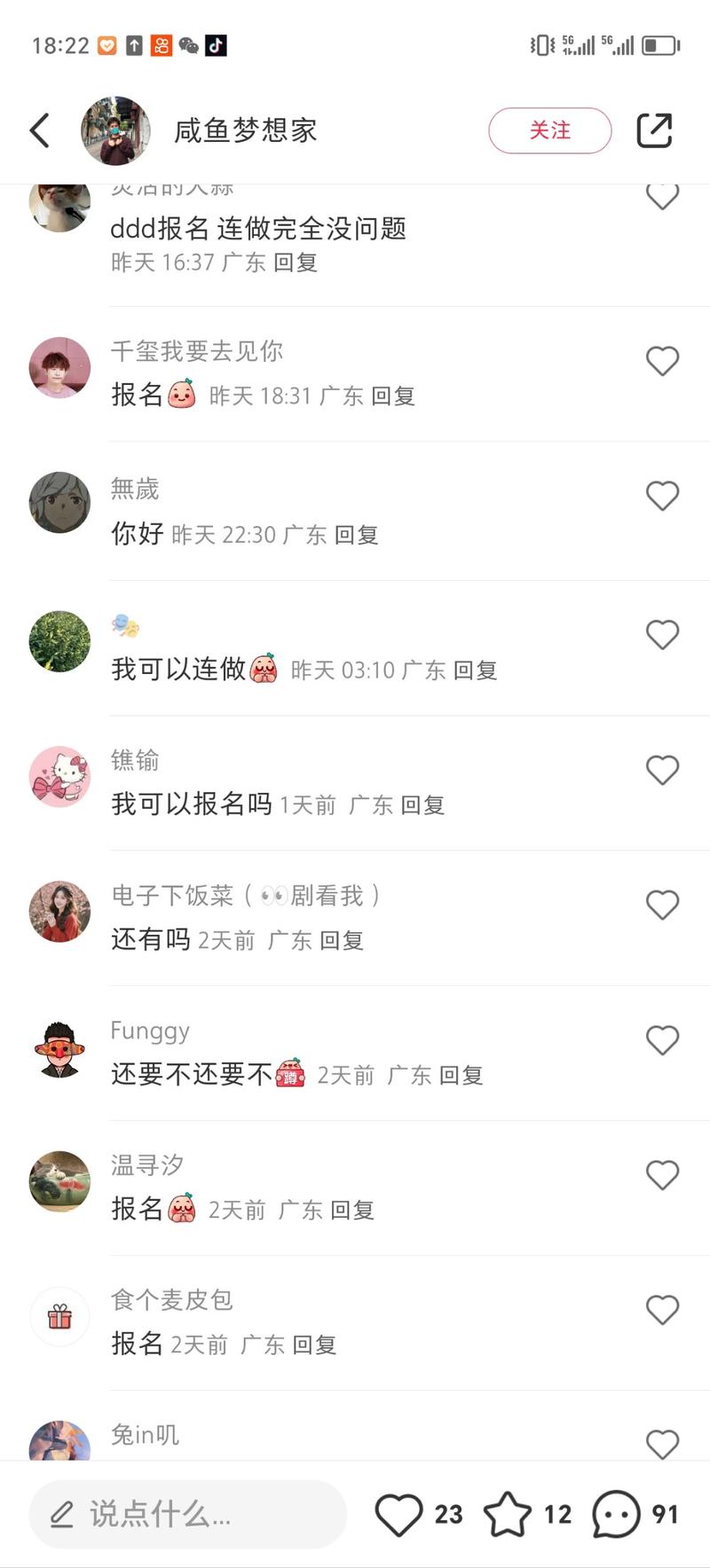Like the comment by 千玺我要去见你
The width and height of the screenshot is (710, 1568).
click(x=662, y=361)
